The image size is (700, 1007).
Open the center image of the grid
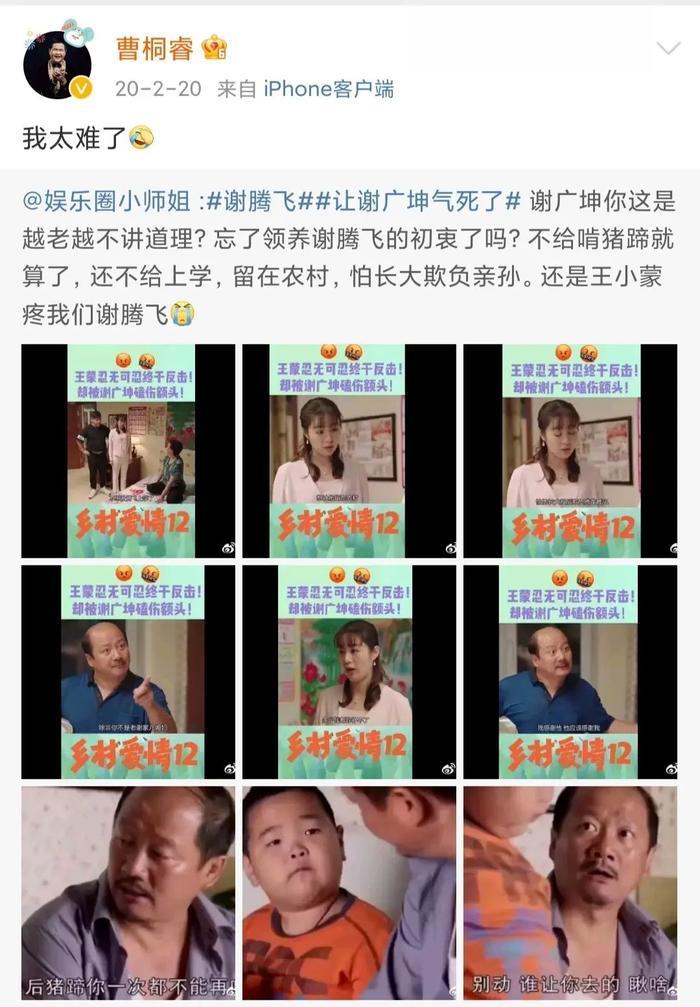(349, 671)
